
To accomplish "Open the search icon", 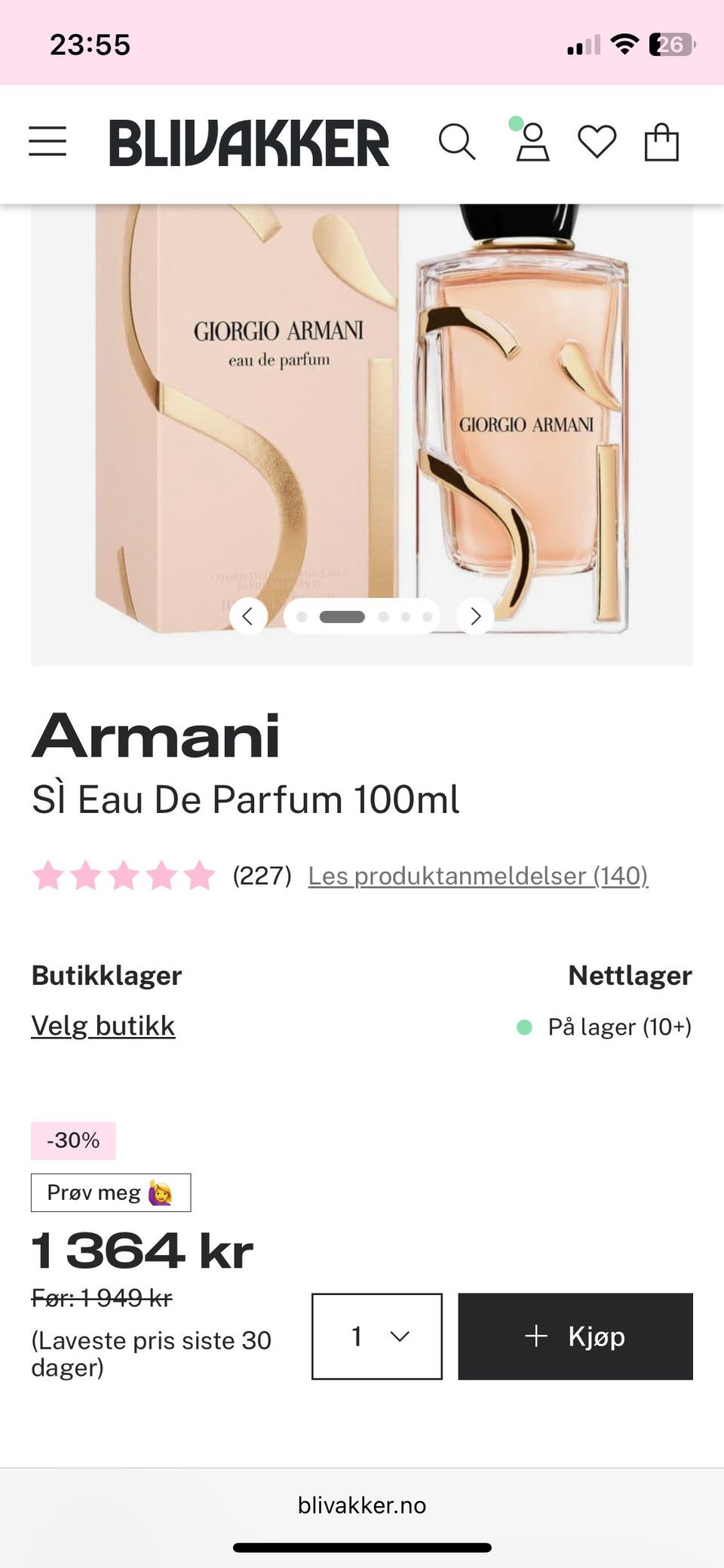I will click(457, 142).
